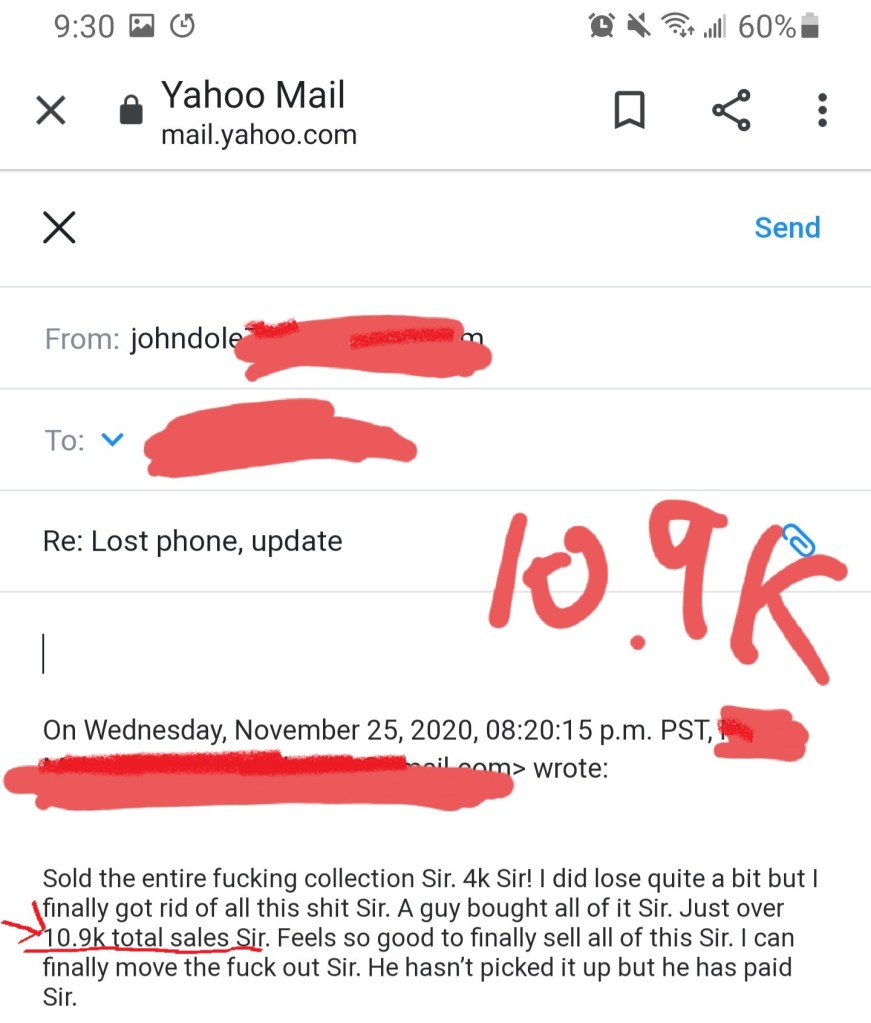Bookmark this Yahoo Mail page
The width and height of the screenshot is (871, 1023).
click(x=629, y=110)
